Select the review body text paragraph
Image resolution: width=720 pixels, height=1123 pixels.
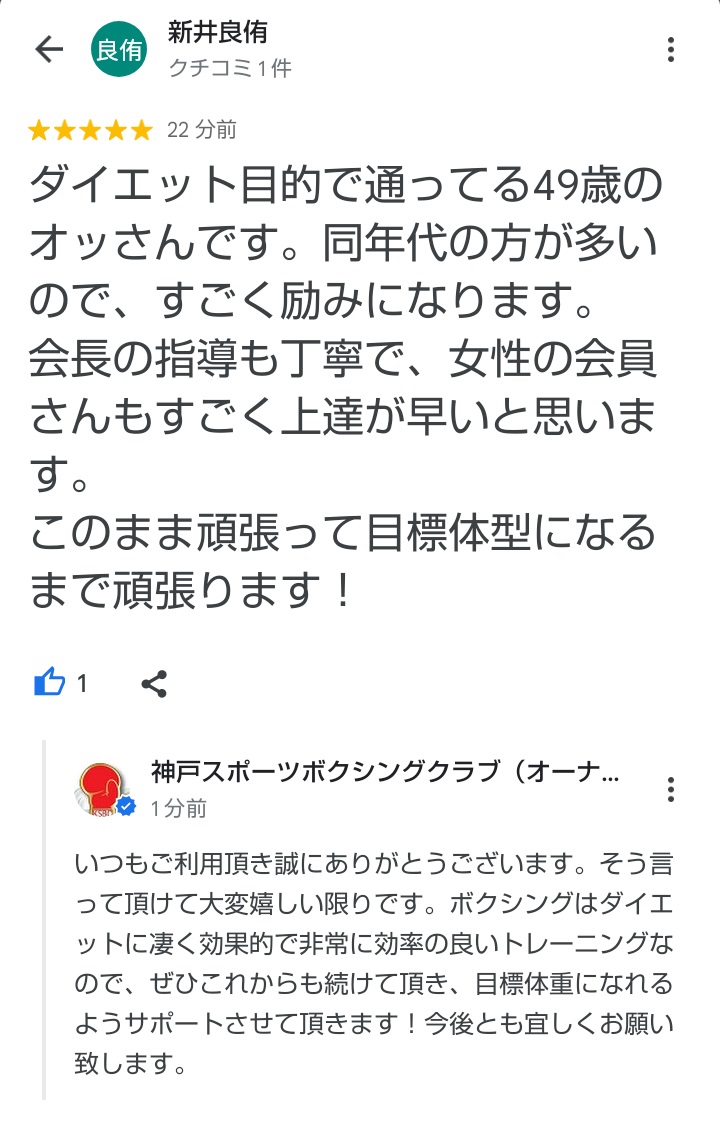click(x=350, y=380)
